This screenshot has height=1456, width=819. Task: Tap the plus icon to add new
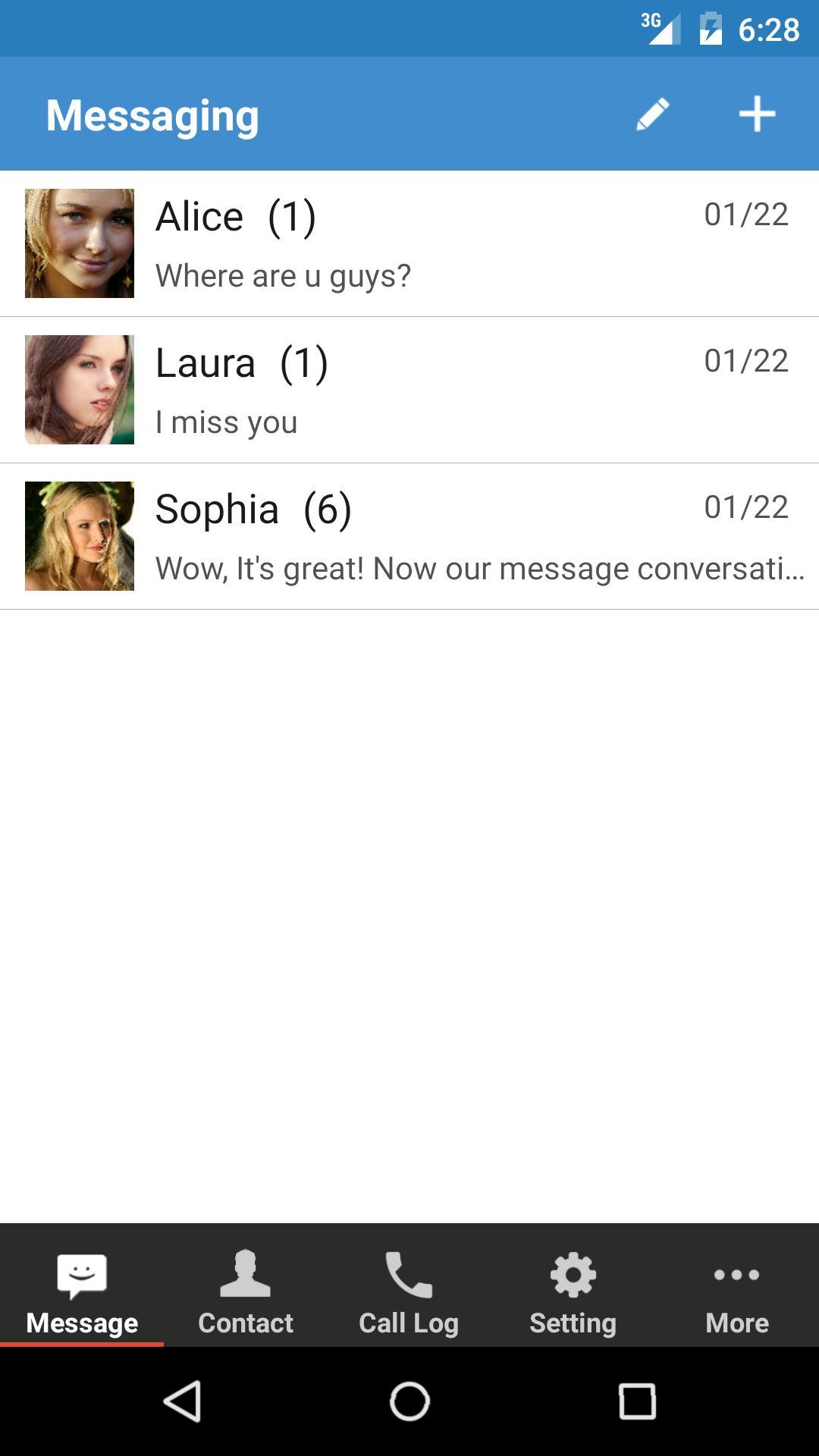(x=757, y=115)
